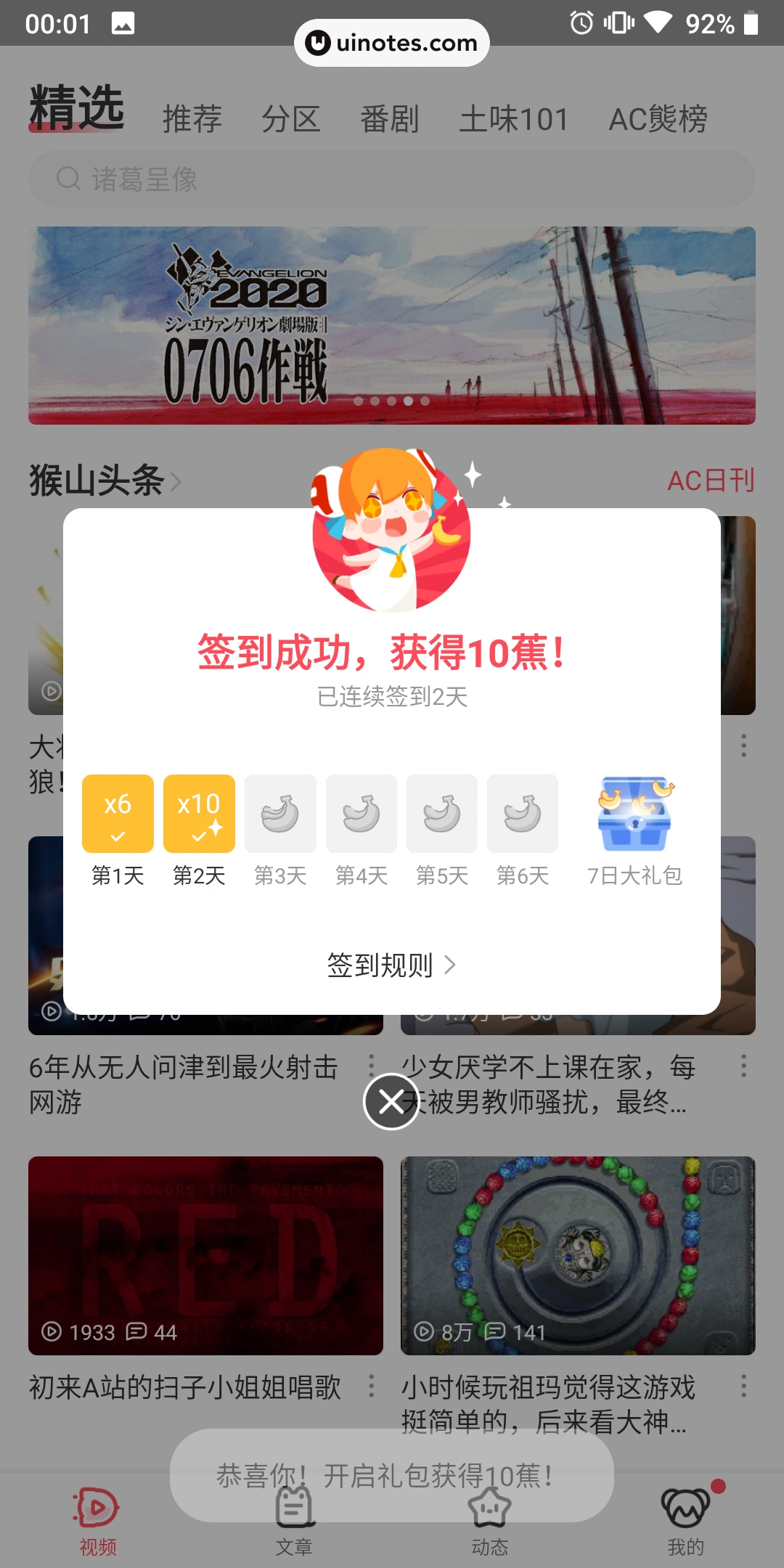784x1568 pixels.
Task: Open the Evangelion 0706作戦 banner
Action: (391, 325)
